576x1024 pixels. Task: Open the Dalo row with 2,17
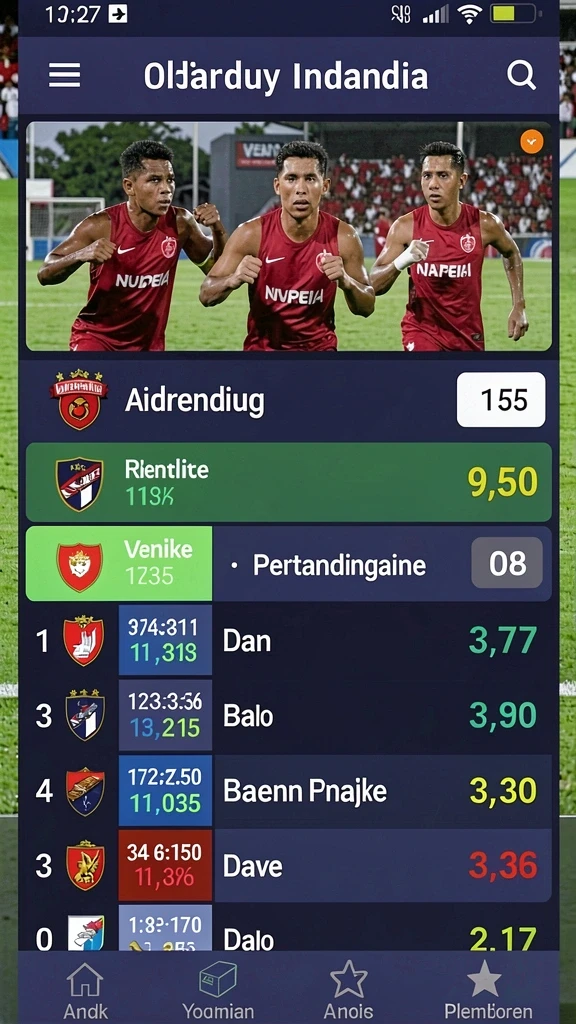point(289,928)
